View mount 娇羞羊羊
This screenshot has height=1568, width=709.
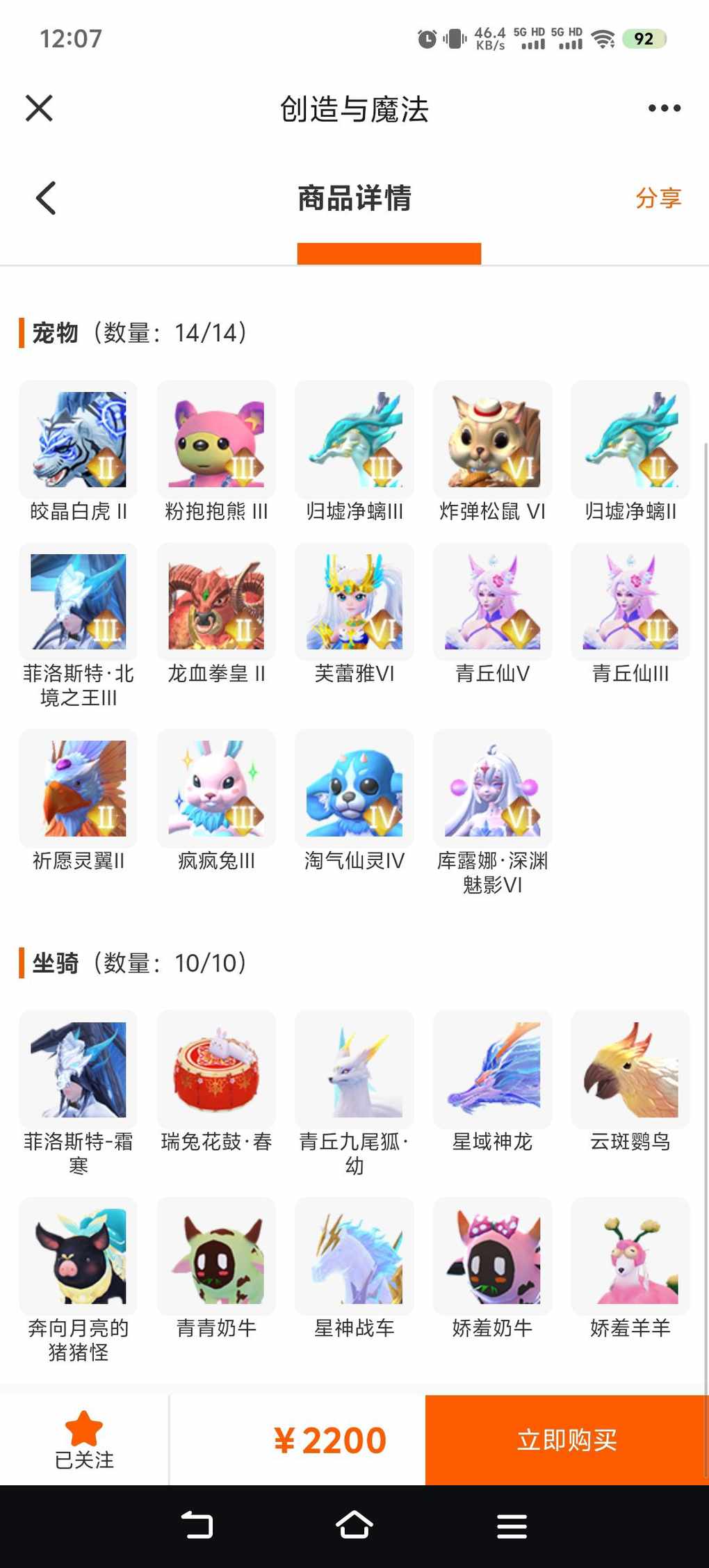click(x=630, y=1268)
